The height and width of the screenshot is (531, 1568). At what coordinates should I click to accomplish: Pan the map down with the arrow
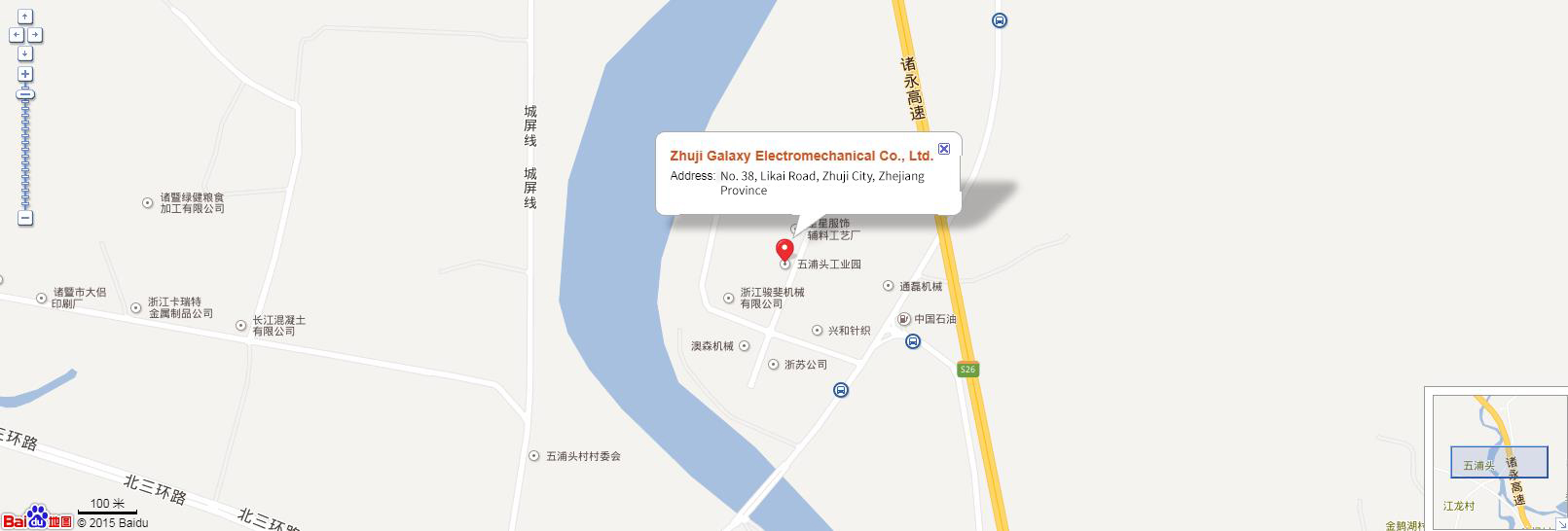point(25,53)
